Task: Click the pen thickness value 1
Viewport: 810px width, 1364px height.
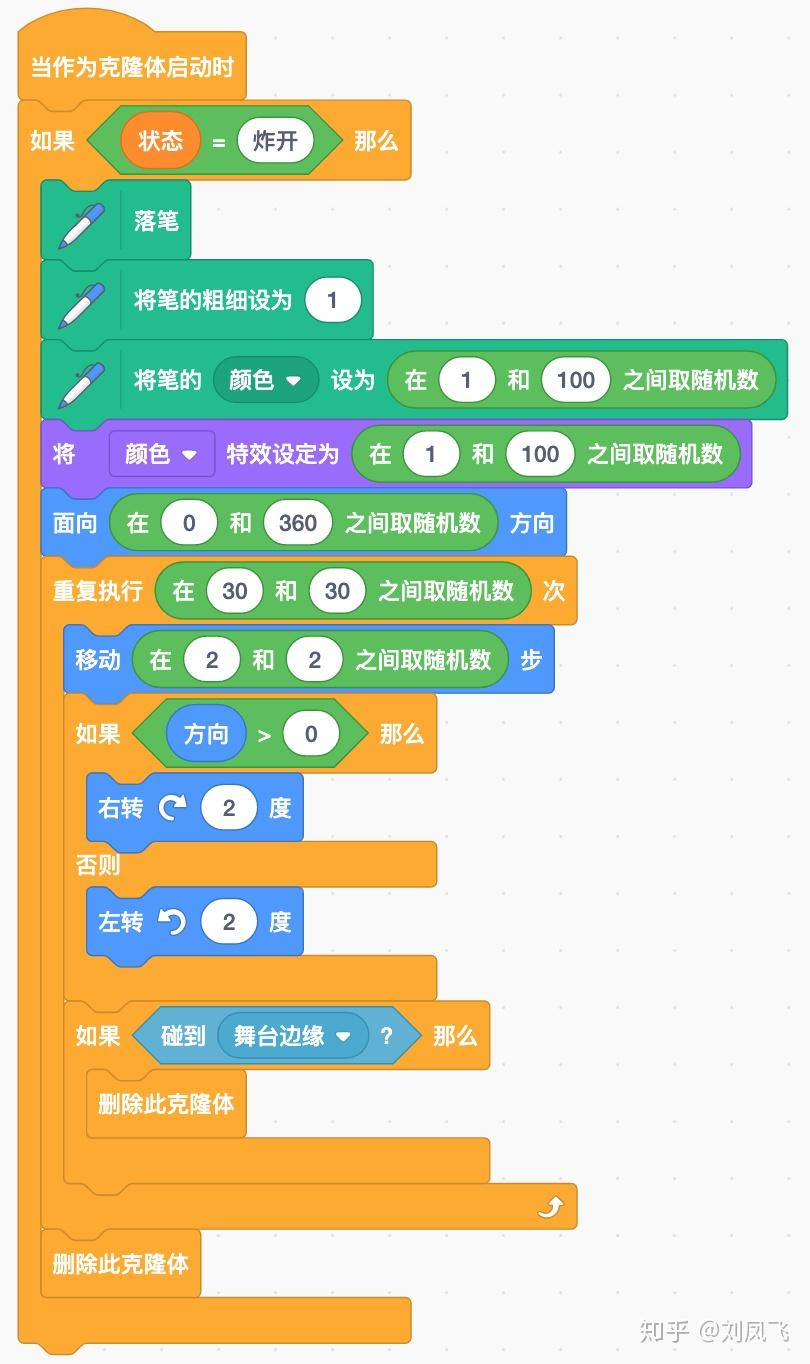Action: coord(333,299)
